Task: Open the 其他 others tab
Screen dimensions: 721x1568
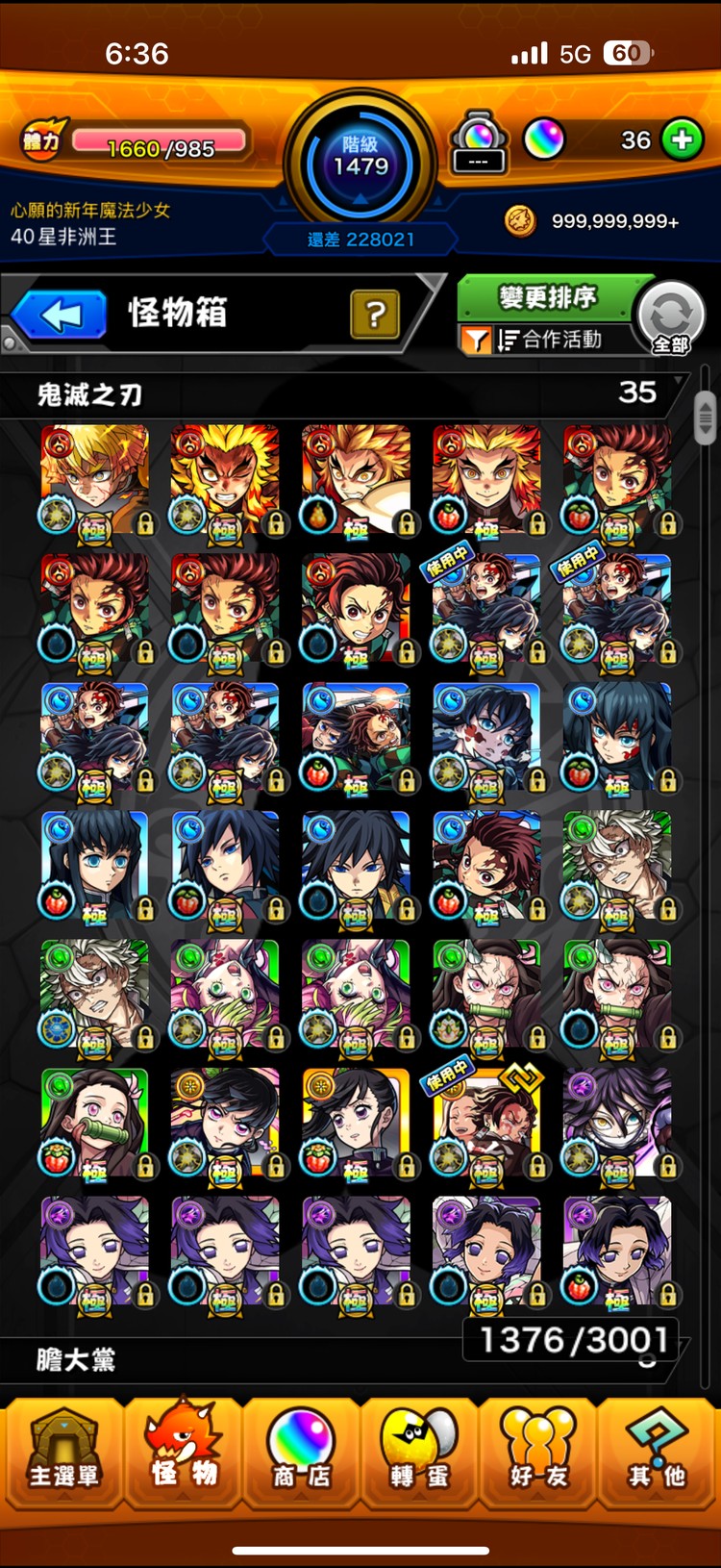Action: [x=657, y=1453]
